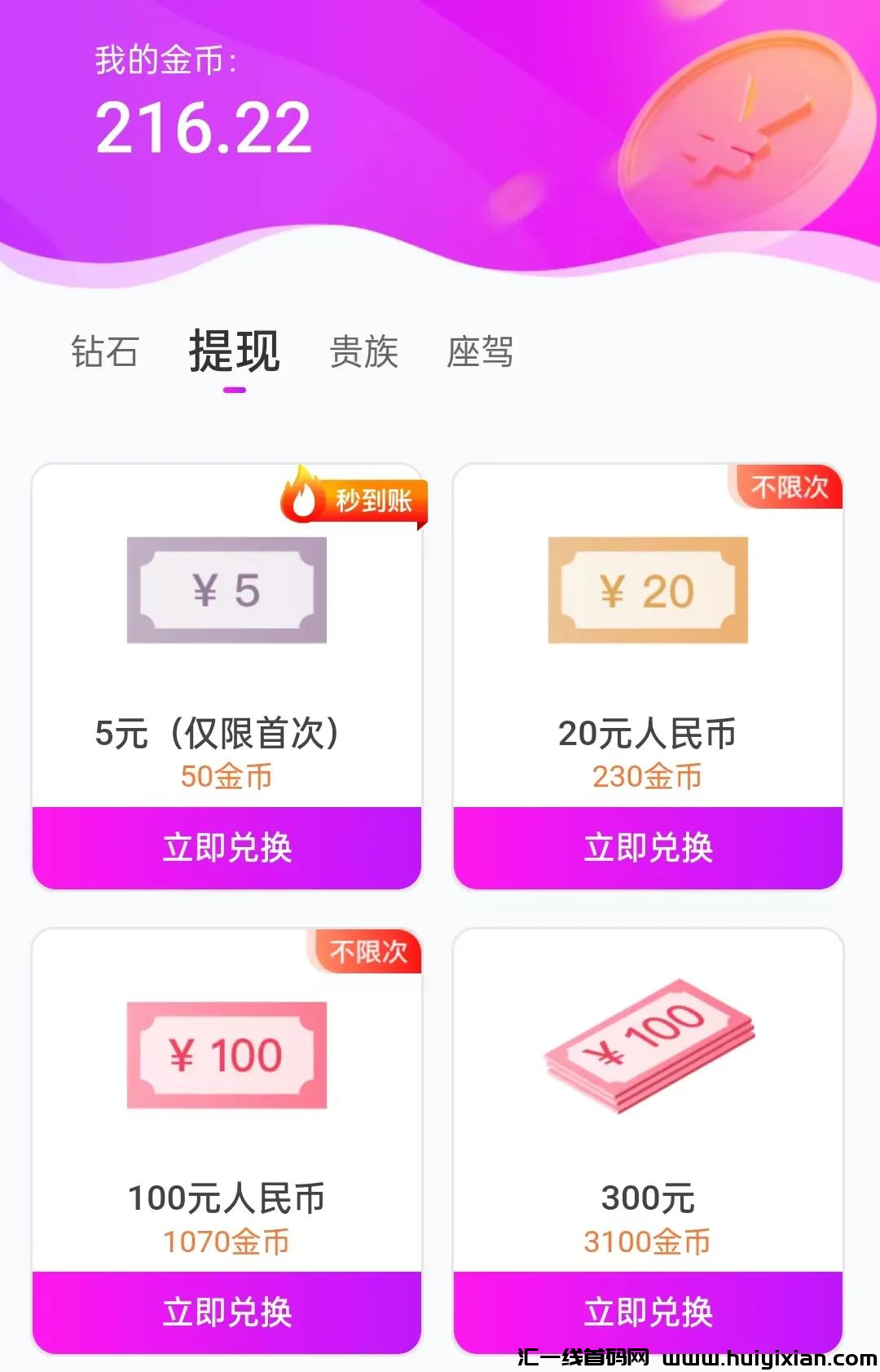Click the 216.22 coin balance display
Screen dimensions: 880x1372
204,126
